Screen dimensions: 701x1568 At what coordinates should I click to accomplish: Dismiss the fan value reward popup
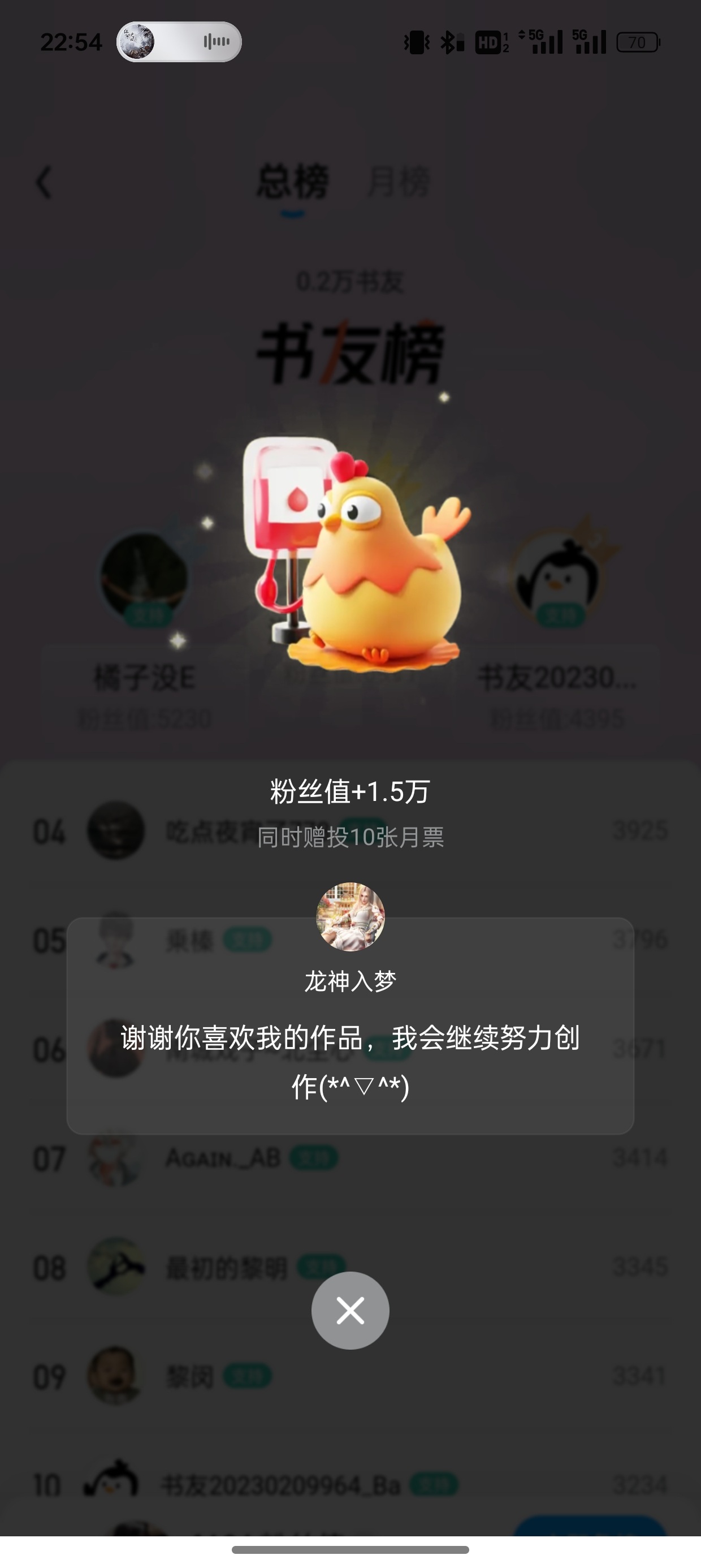(x=350, y=1310)
